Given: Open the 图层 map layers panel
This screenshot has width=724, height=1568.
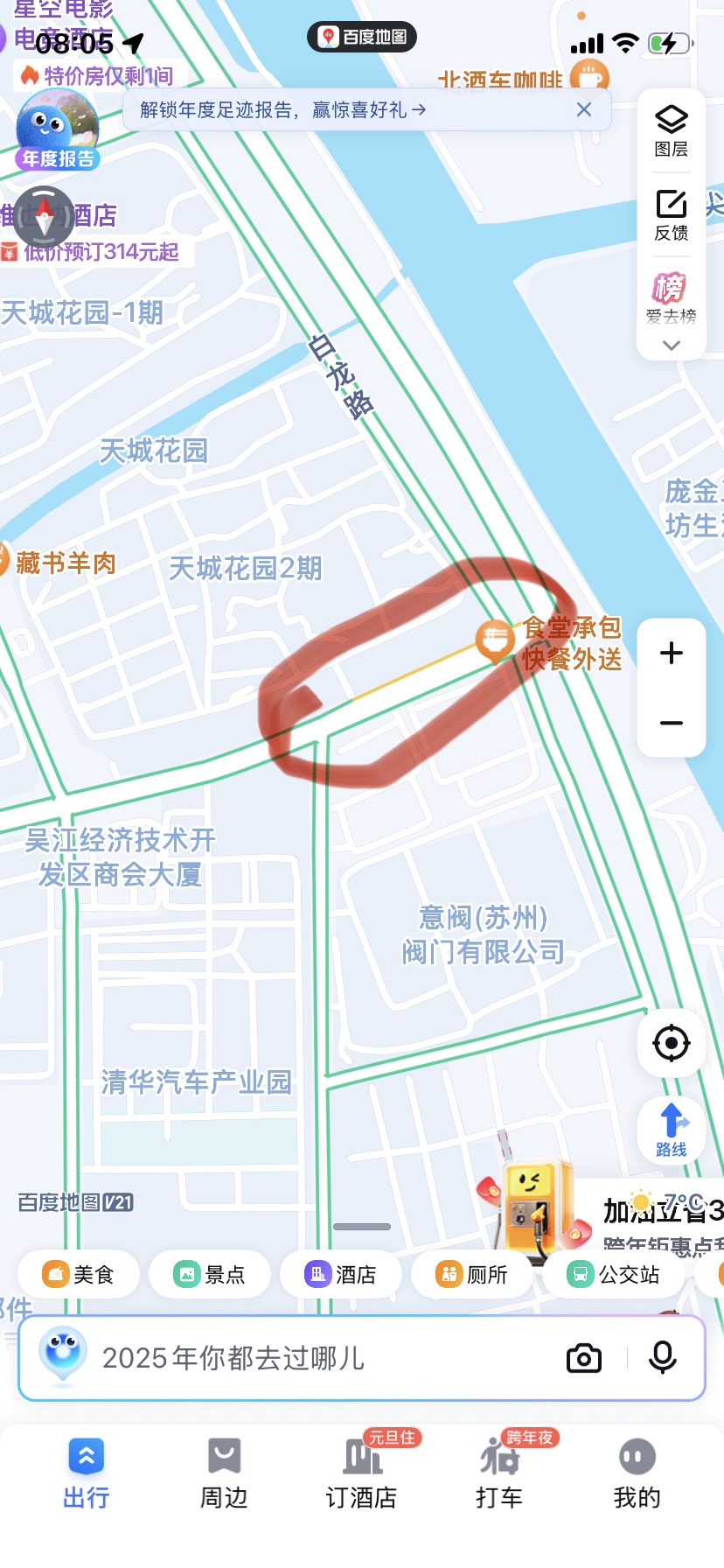Looking at the screenshot, I should tap(671, 130).
